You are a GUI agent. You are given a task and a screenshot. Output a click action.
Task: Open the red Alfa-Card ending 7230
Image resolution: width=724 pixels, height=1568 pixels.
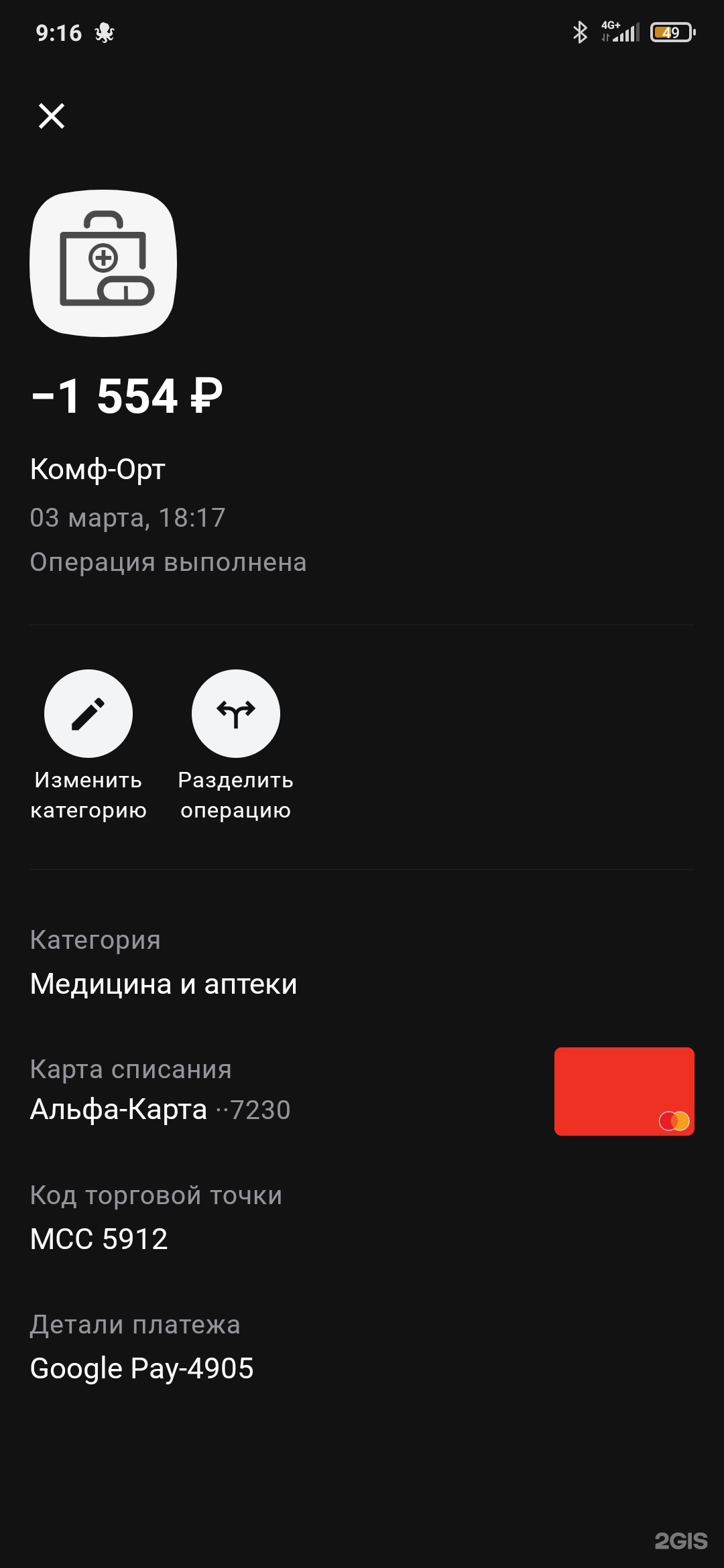[623, 1091]
